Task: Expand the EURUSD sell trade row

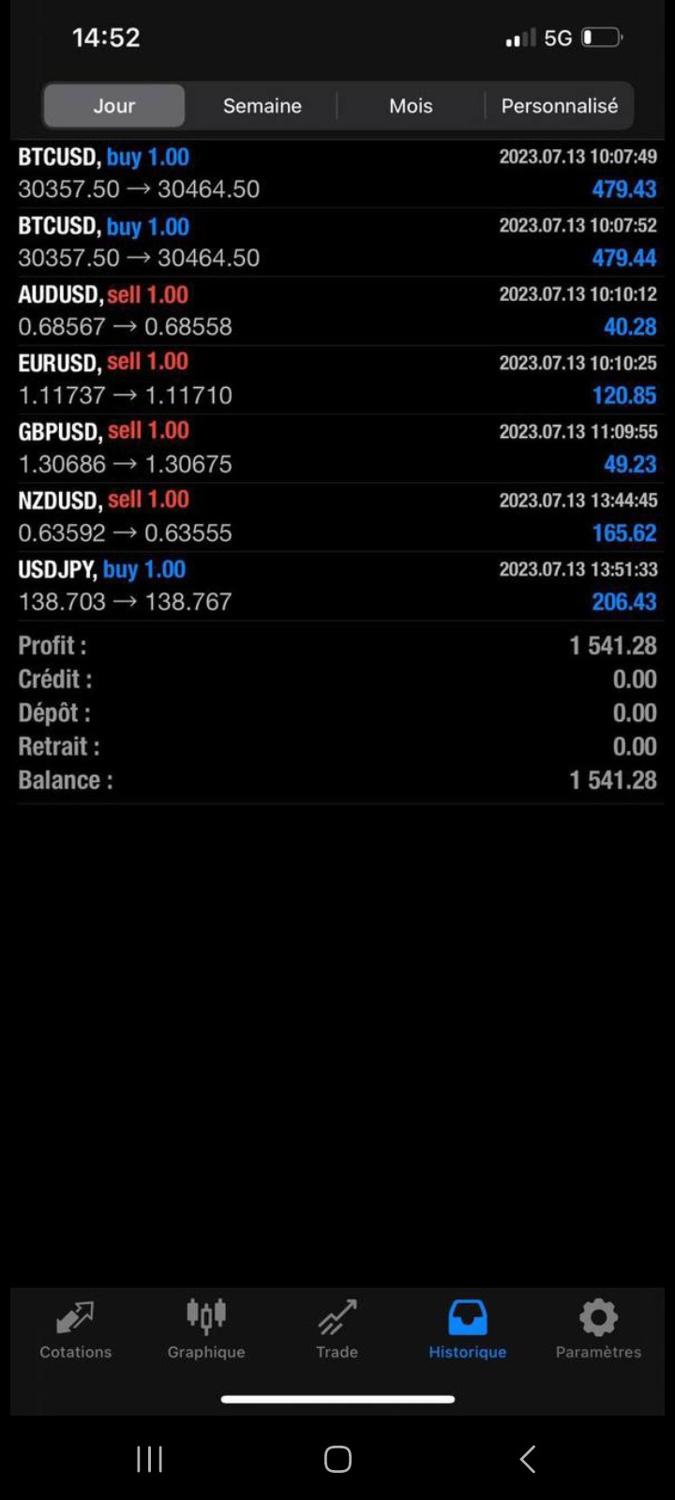Action: click(337, 379)
